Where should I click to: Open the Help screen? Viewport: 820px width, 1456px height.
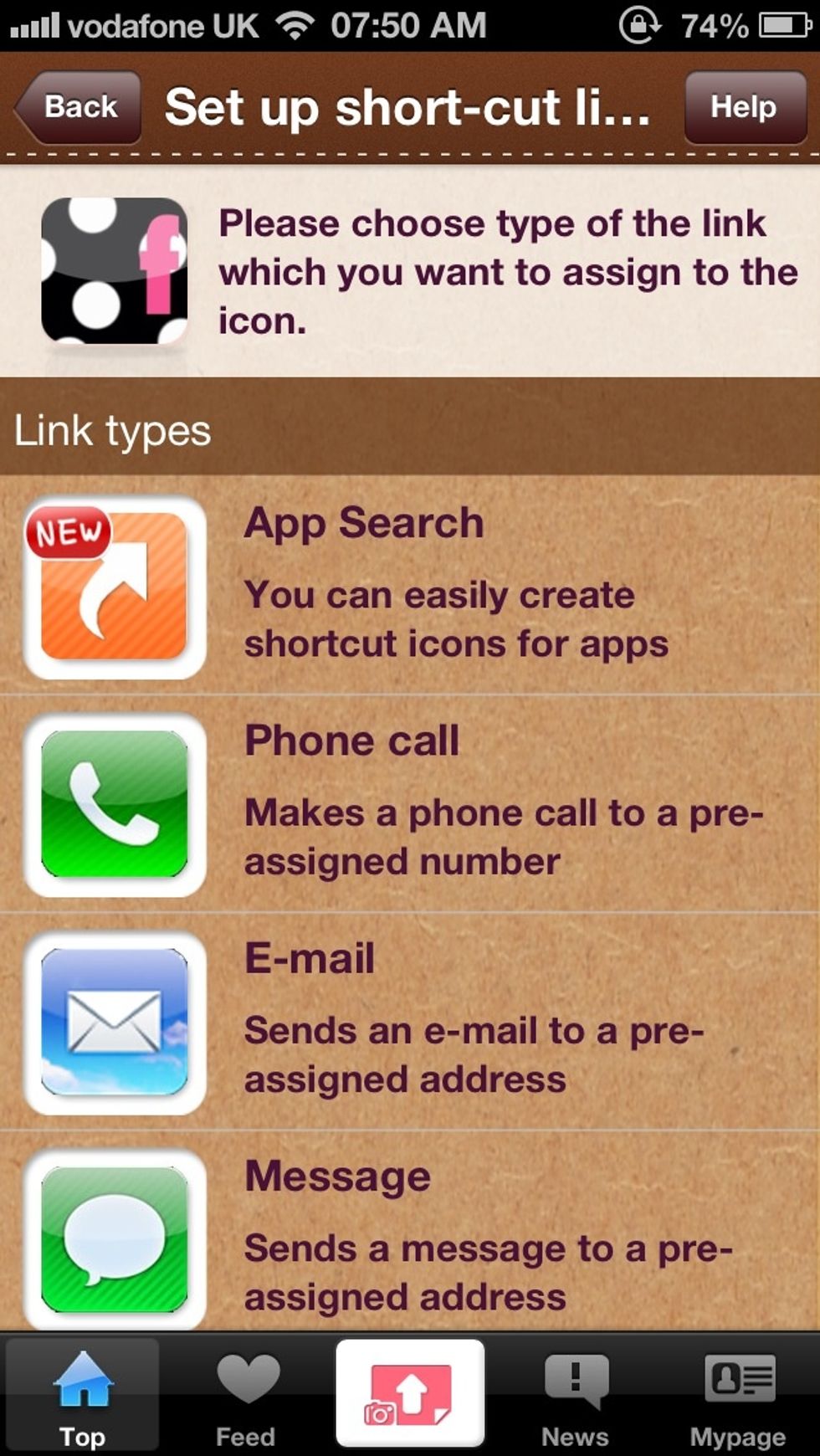click(x=743, y=107)
